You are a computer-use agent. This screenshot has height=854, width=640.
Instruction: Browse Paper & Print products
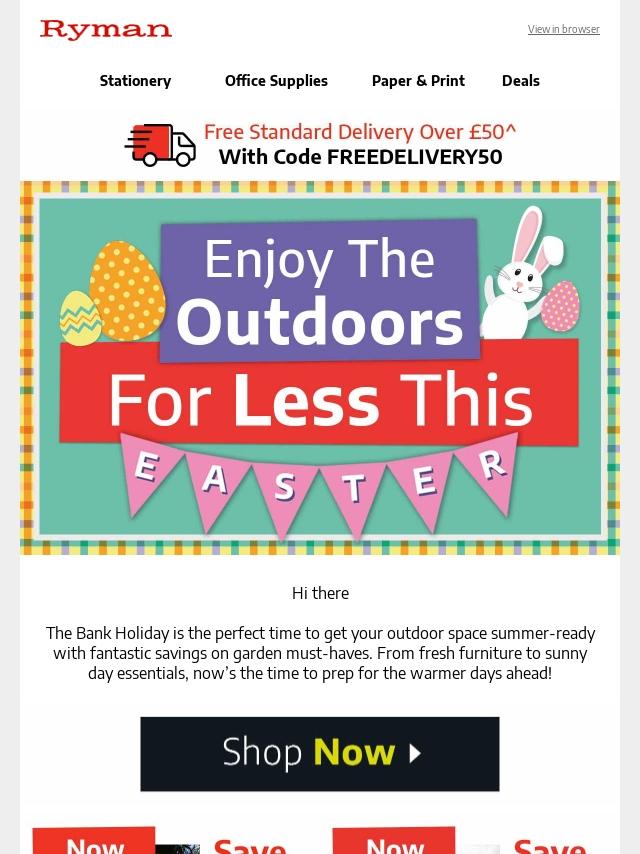click(418, 81)
